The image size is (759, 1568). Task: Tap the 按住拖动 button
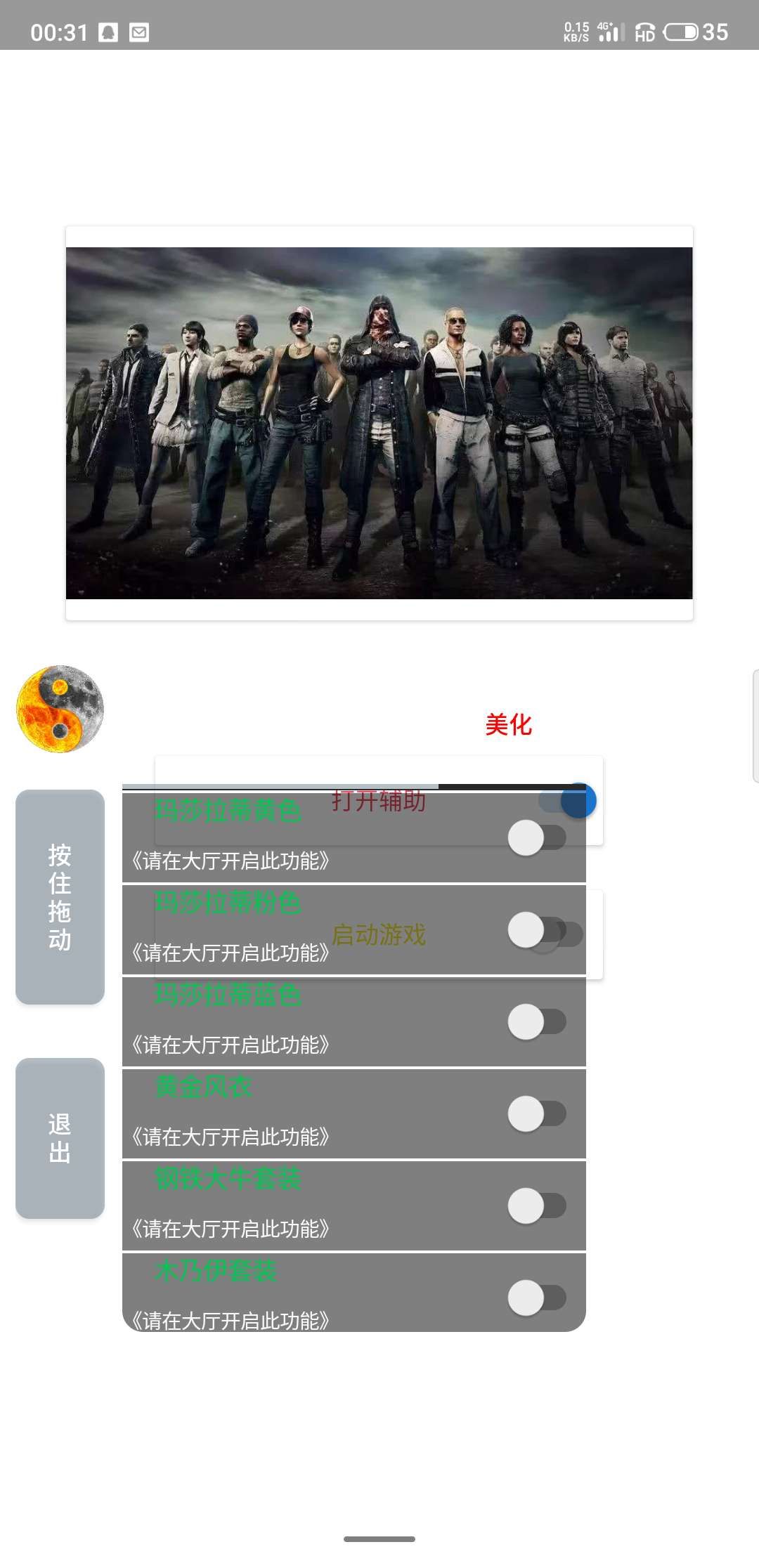click(x=60, y=896)
